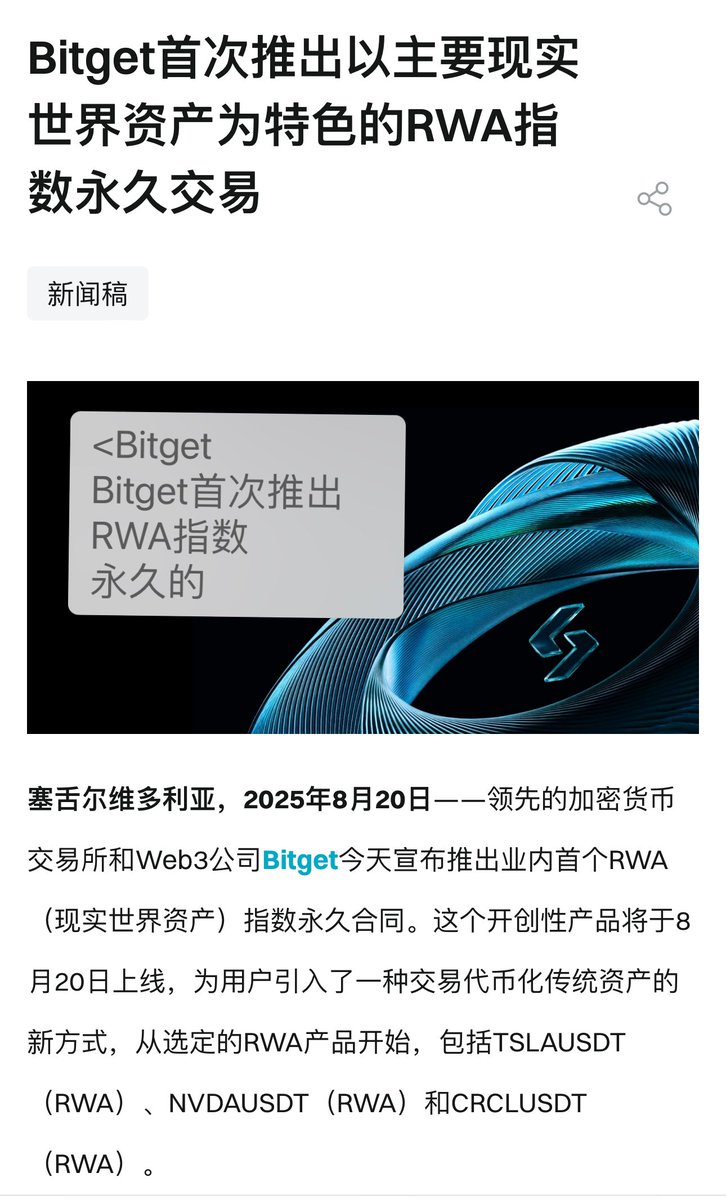Open the Bitget link in the article
Screen dimensions: 726x1200
[x=300, y=860]
